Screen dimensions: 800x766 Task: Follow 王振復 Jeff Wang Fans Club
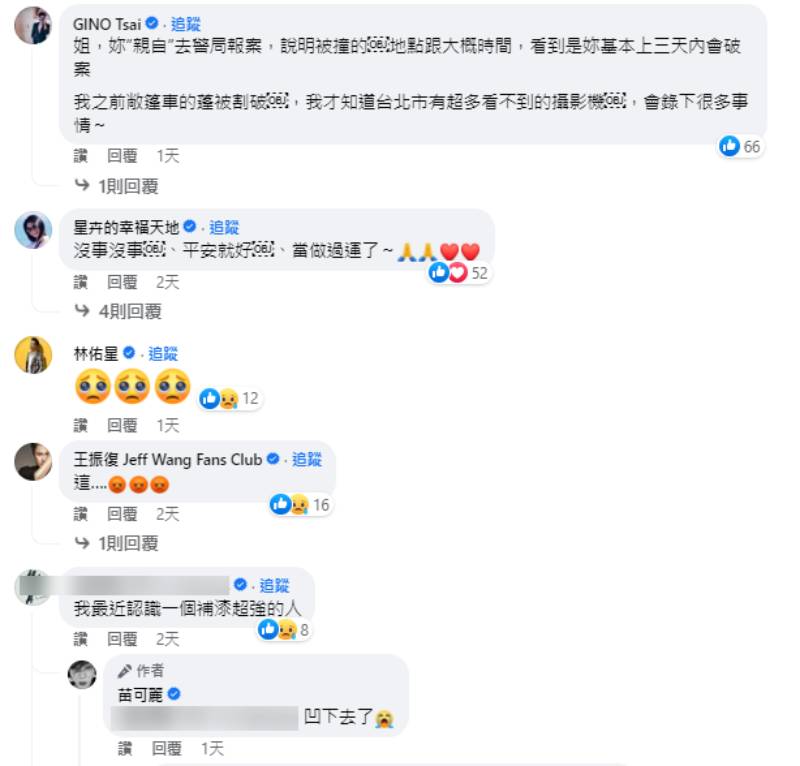pyautogui.click(x=306, y=460)
